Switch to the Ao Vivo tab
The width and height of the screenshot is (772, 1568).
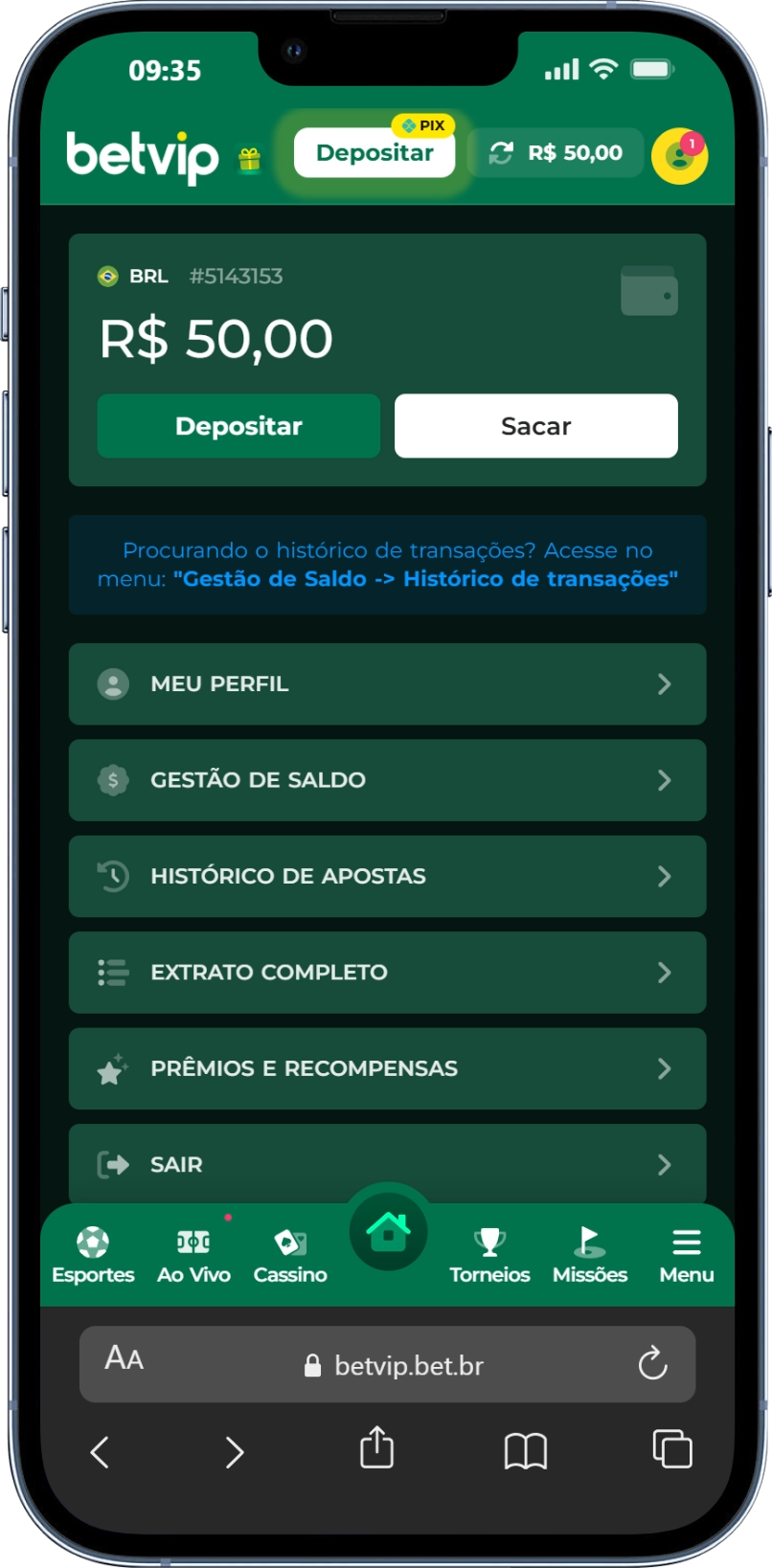pos(193,1255)
